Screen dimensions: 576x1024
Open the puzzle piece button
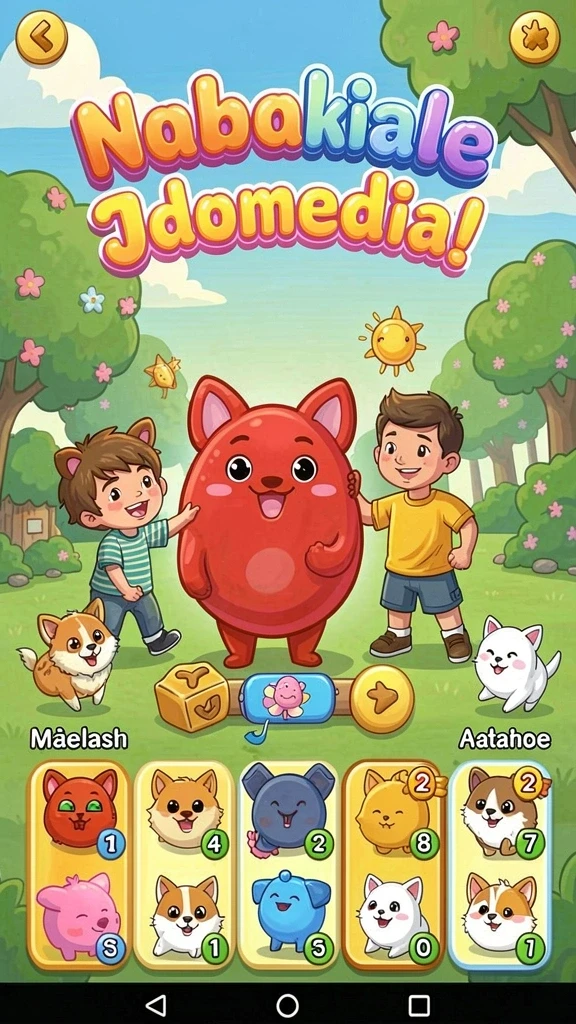tap(534, 38)
